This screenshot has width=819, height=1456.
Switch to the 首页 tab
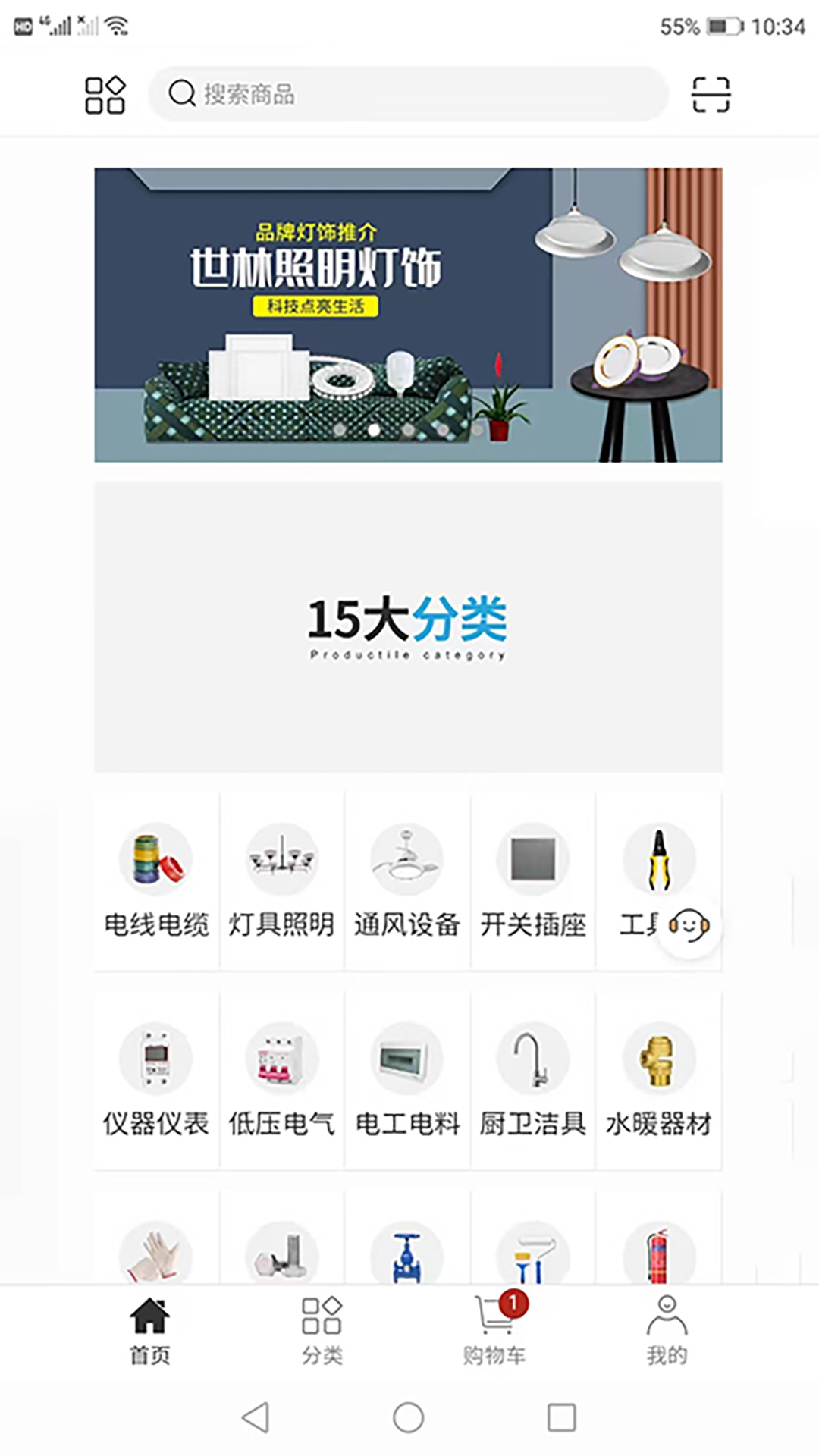149,1329
